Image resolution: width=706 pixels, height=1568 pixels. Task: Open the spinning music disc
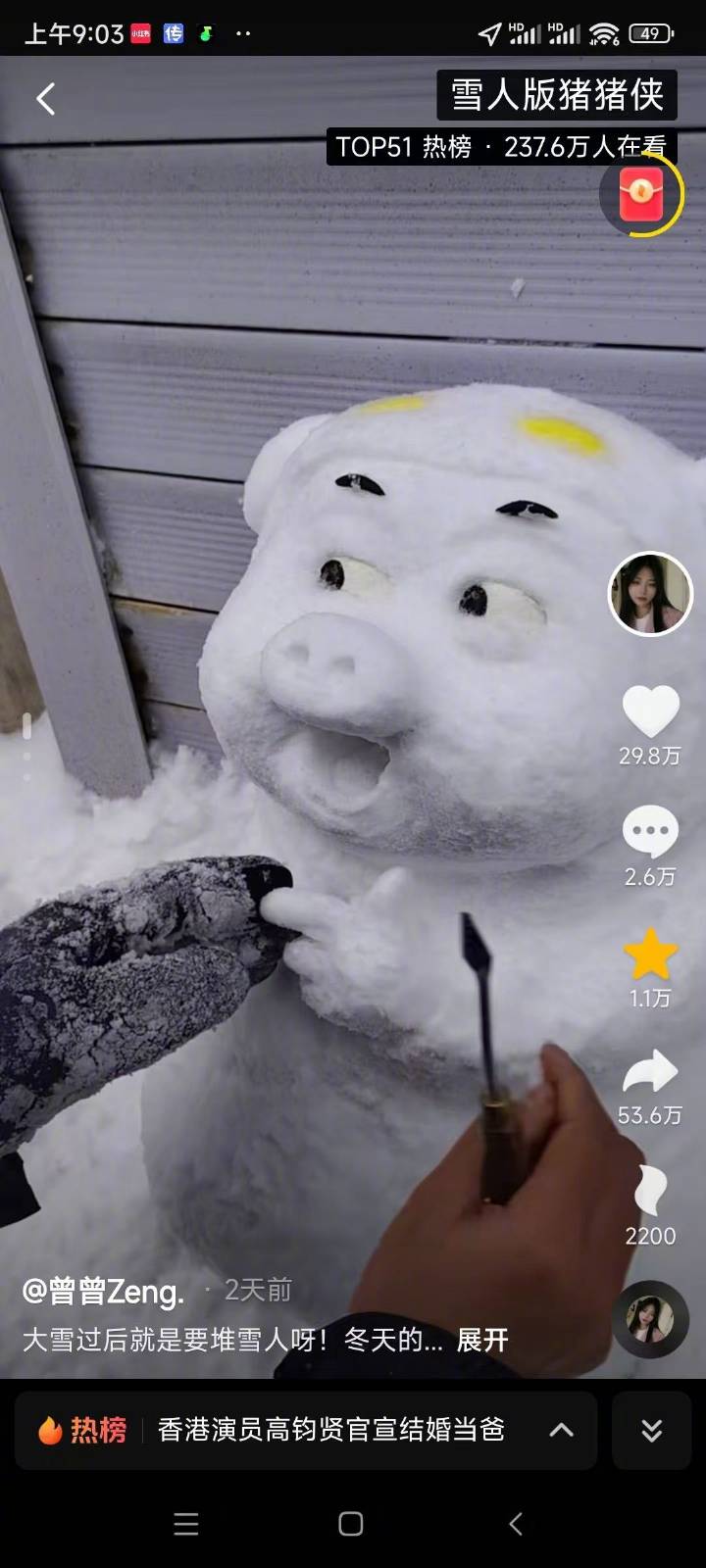[x=650, y=1319]
